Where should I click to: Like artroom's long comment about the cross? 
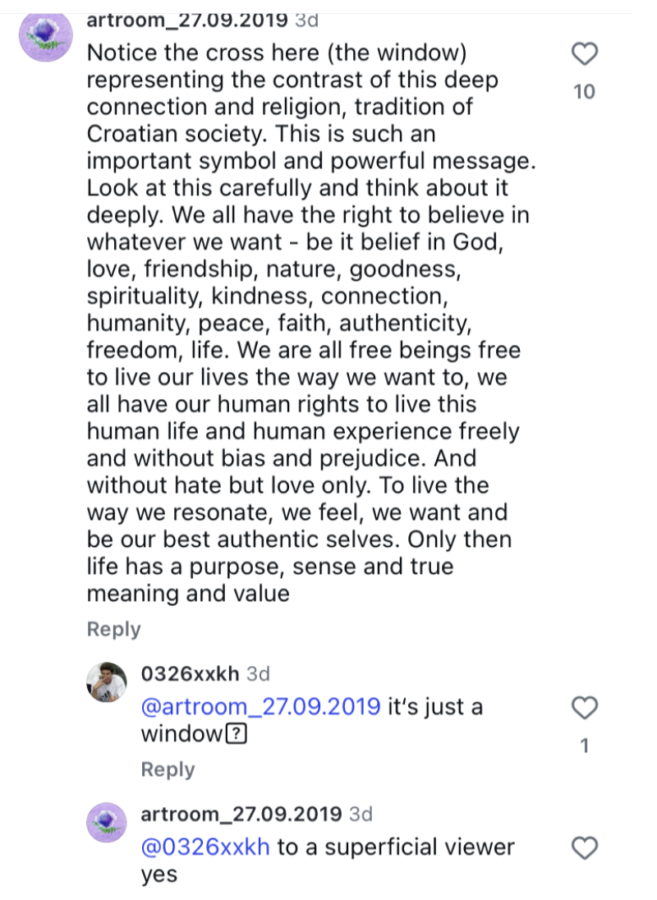(x=584, y=54)
